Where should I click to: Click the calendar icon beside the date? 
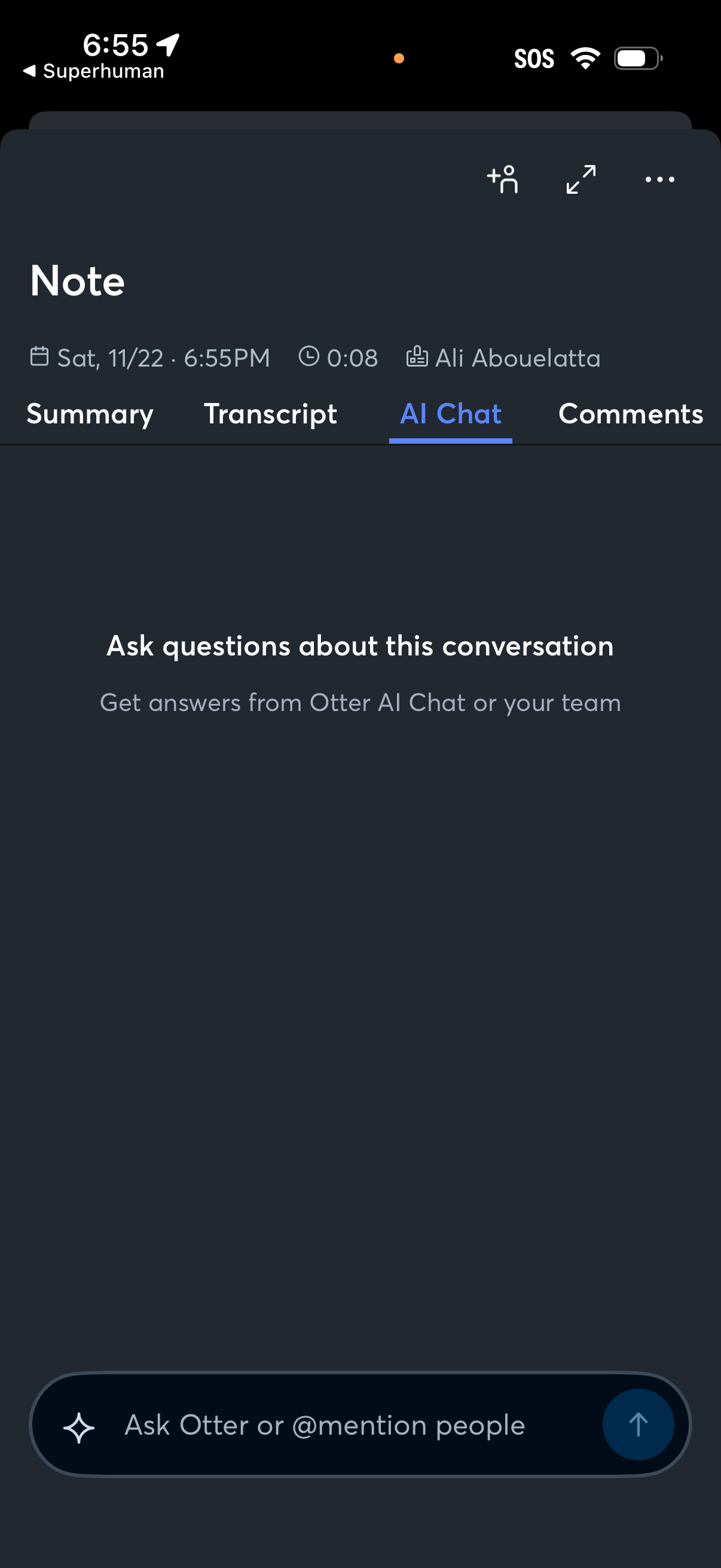[41, 357]
